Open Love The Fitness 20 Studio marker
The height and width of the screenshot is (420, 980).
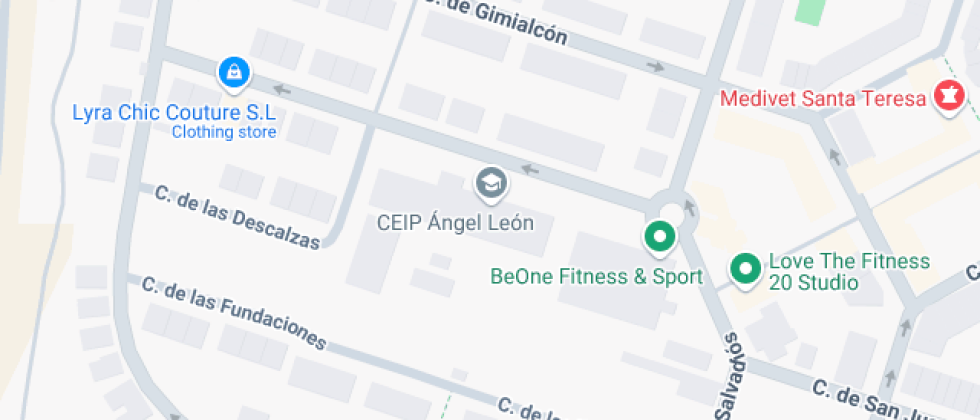click(x=744, y=269)
